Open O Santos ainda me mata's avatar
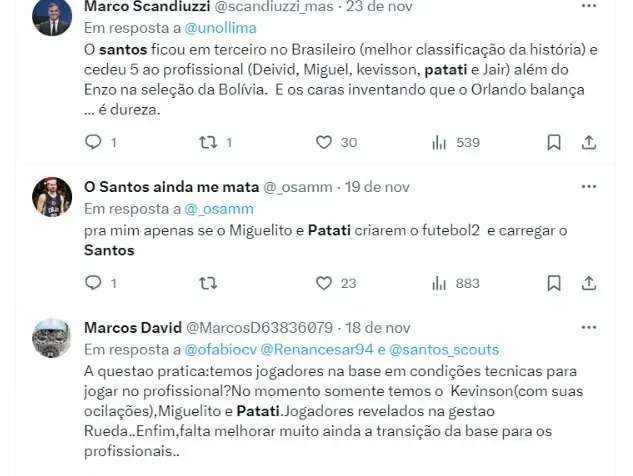 point(52,197)
